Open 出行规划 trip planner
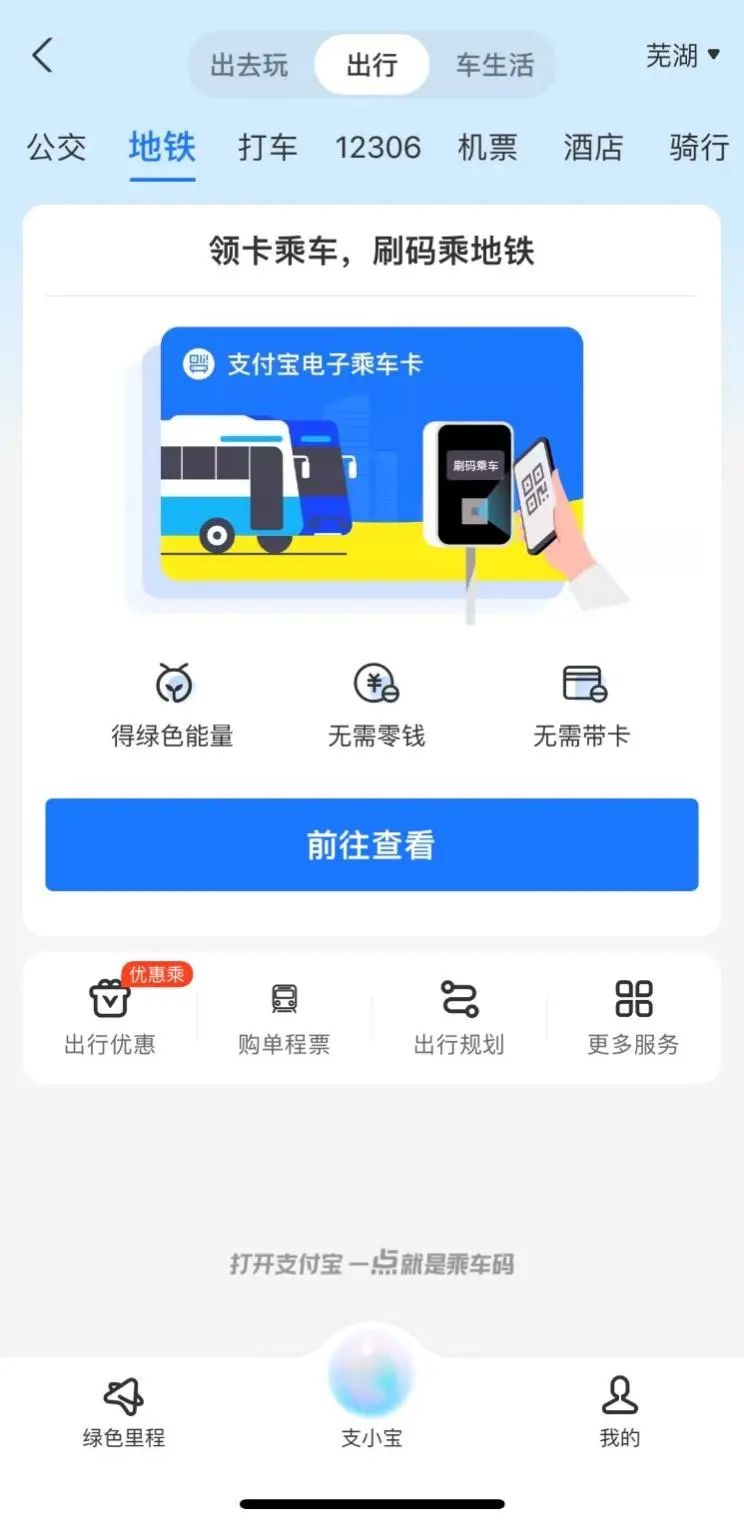 tap(459, 1018)
